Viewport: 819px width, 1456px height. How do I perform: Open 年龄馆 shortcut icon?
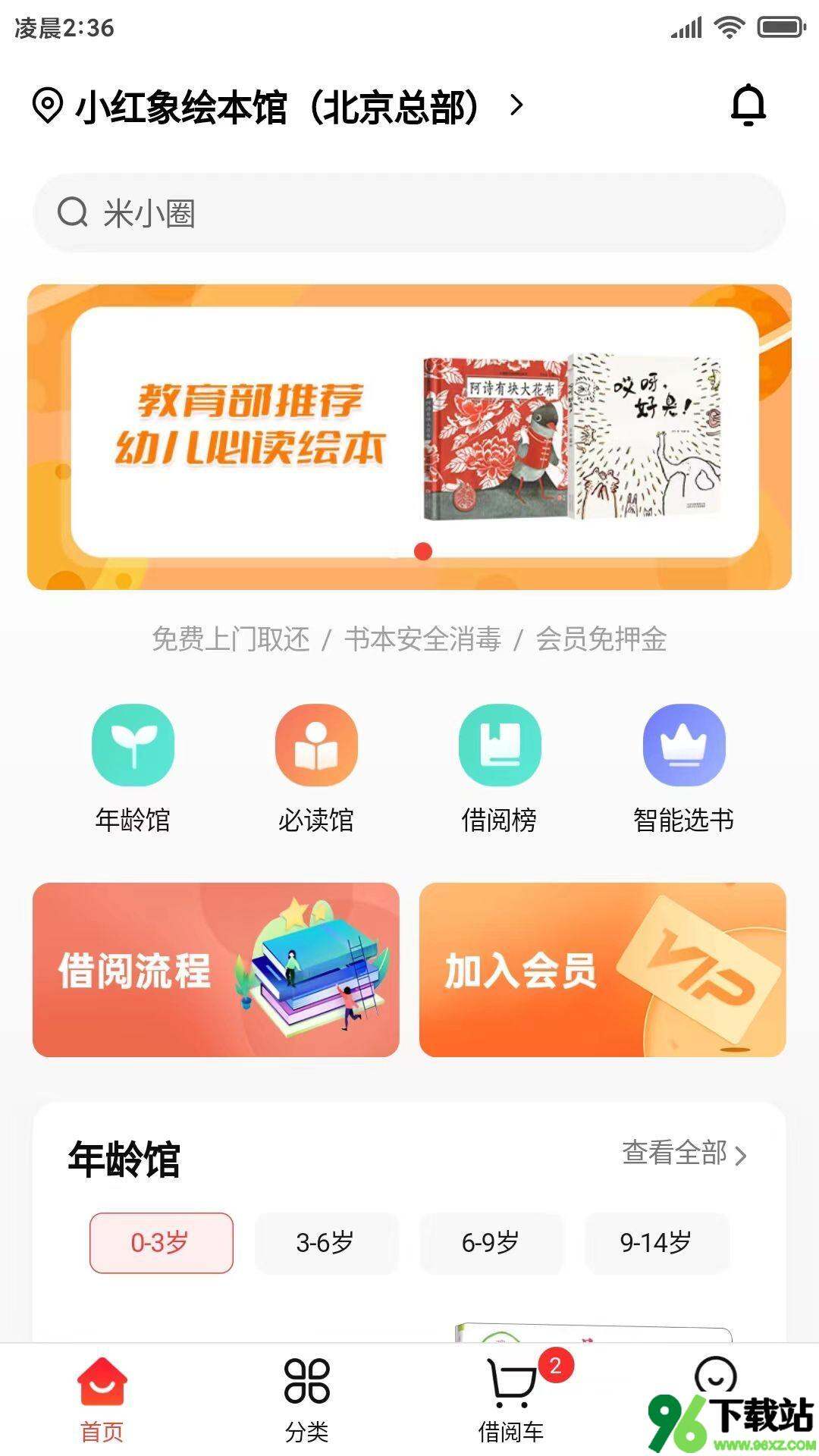tap(133, 745)
